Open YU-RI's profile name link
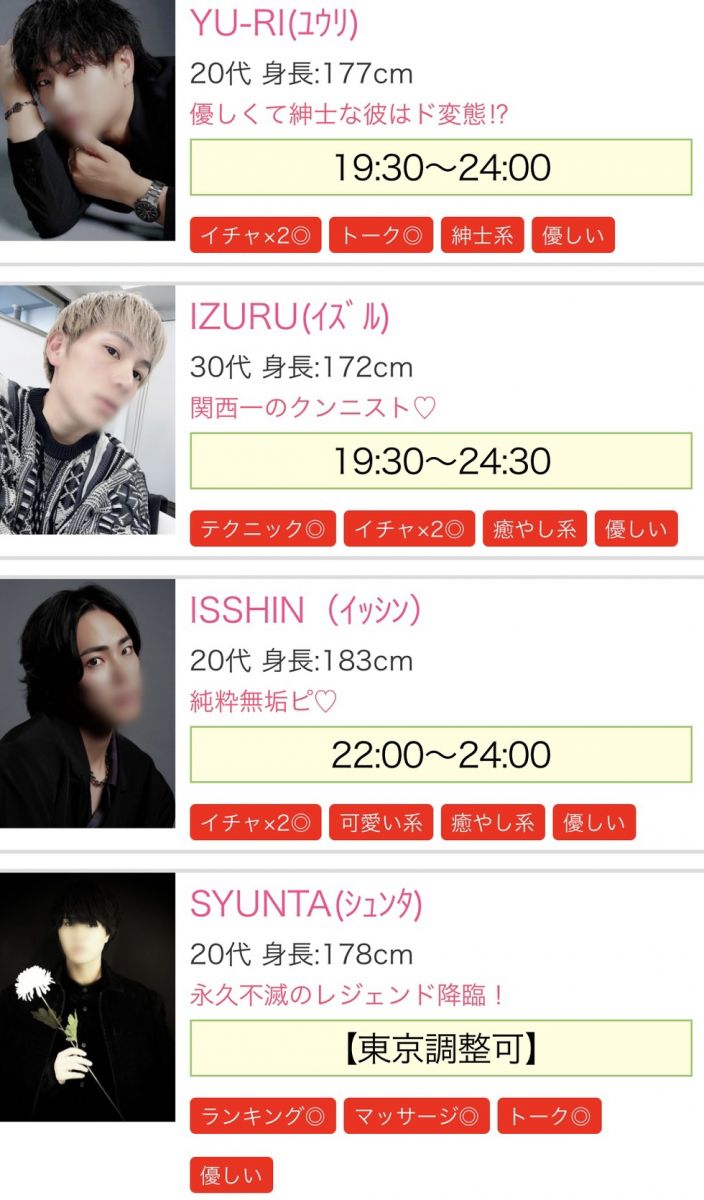704x1200 pixels. coord(274,23)
